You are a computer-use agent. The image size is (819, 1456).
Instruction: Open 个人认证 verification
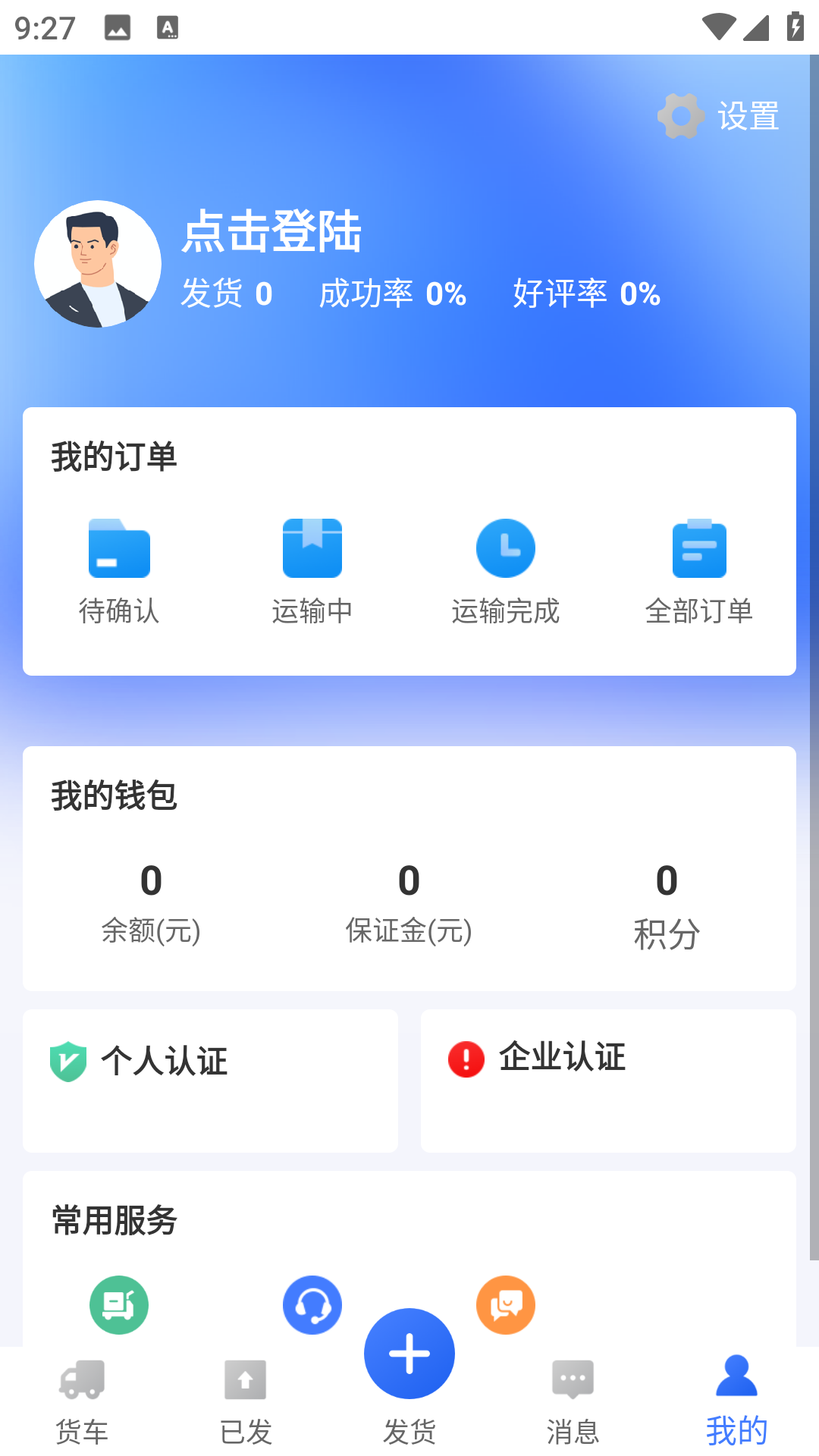point(210,1080)
